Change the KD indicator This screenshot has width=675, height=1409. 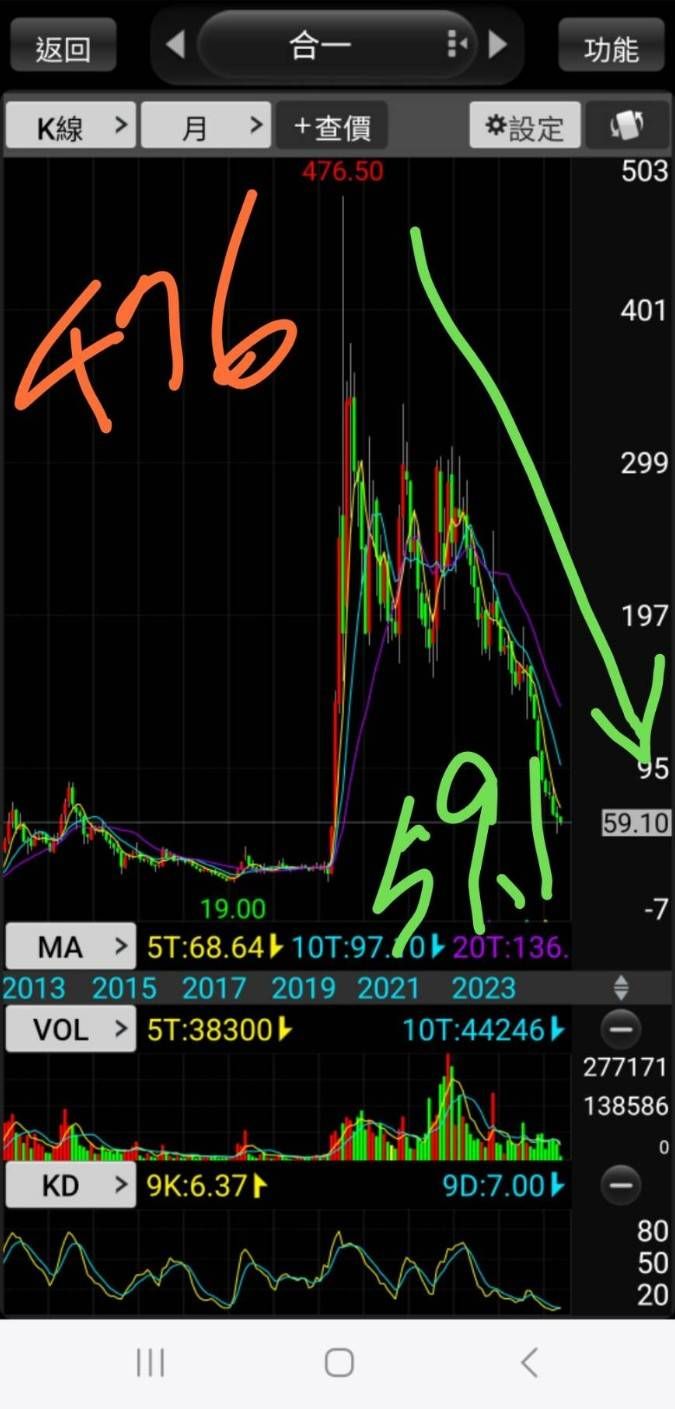[71, 1186]
